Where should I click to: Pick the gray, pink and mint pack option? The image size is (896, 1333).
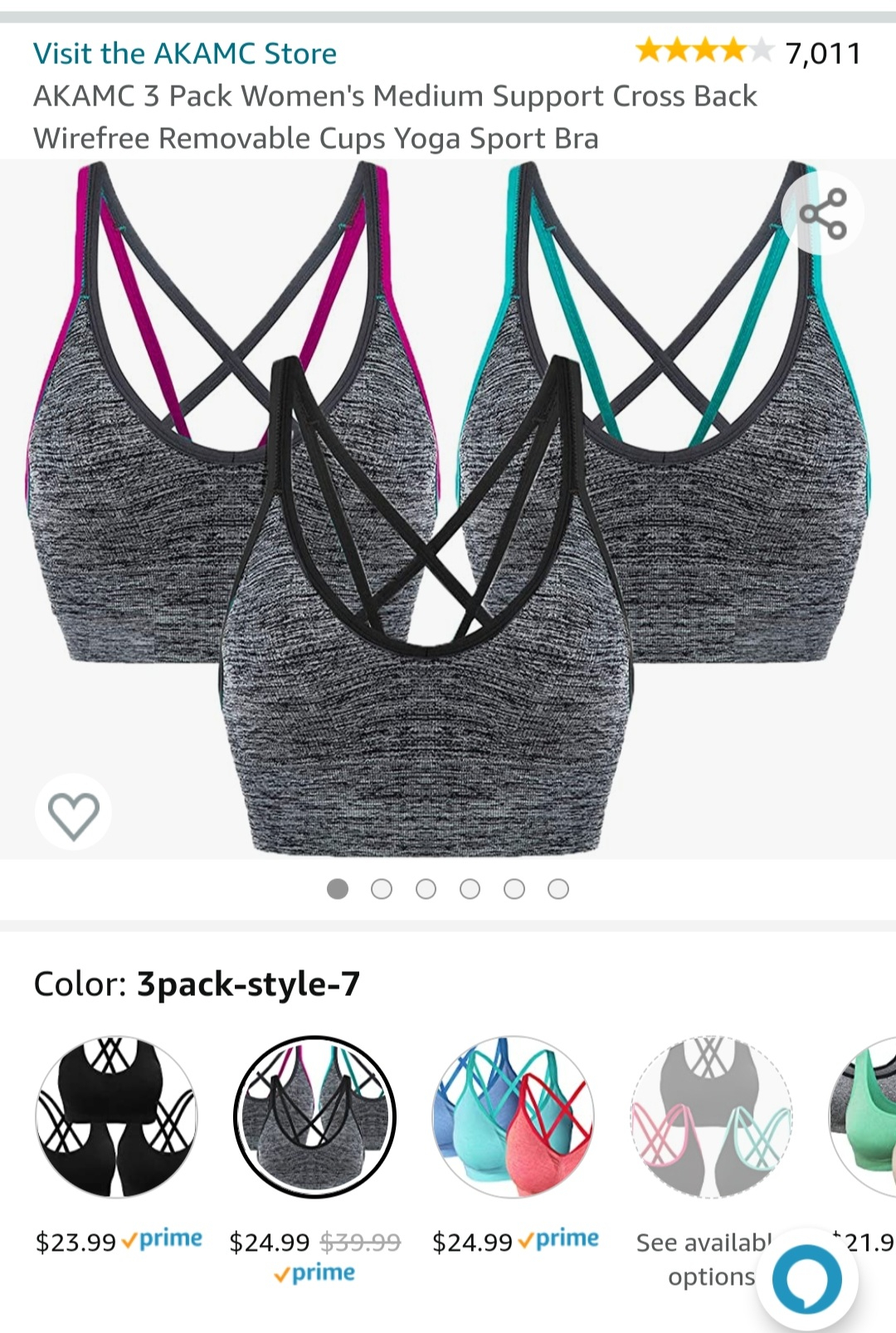click(x=711, y=1117)
